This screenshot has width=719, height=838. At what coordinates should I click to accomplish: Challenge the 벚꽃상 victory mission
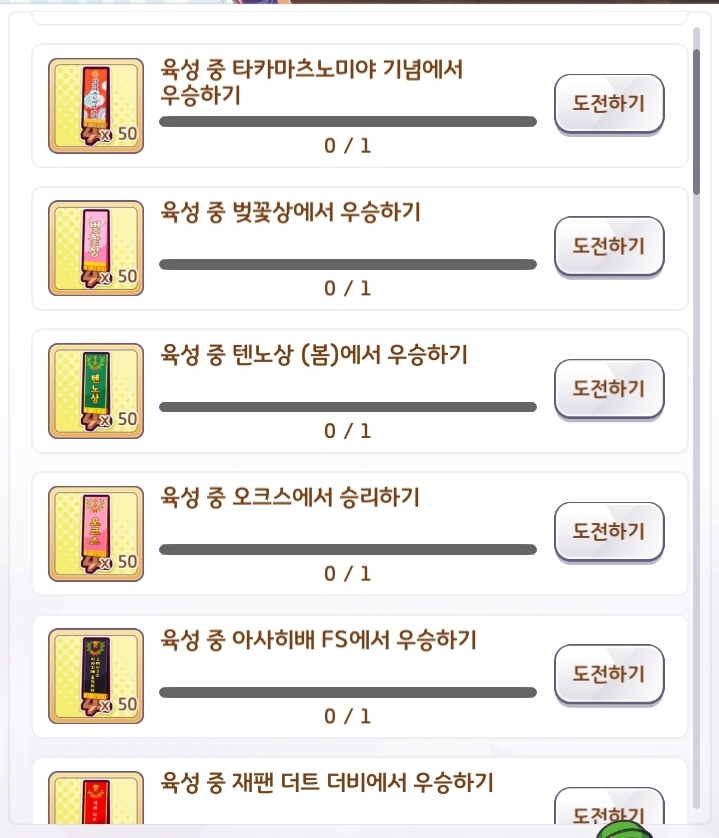pos(609,246)
